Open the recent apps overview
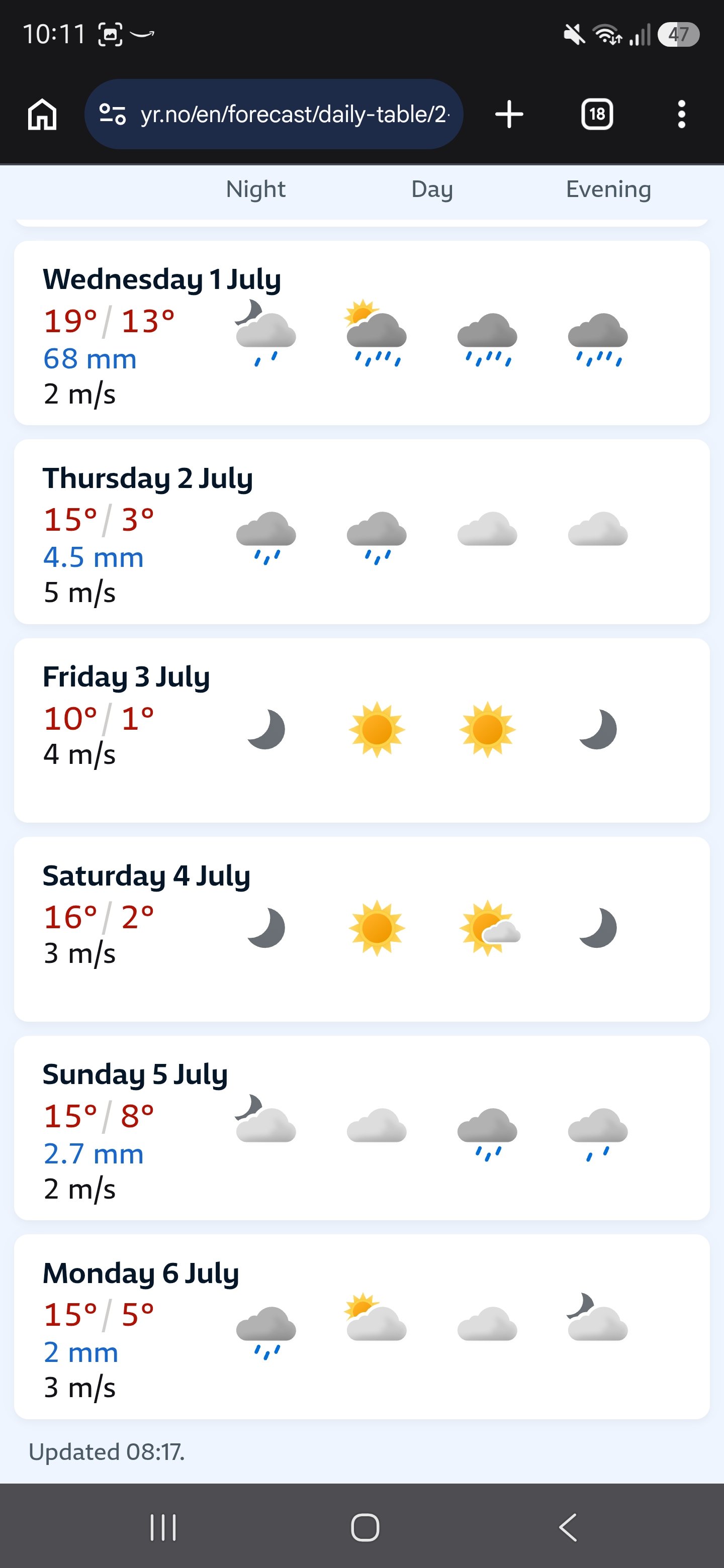 pos(162,1527)
